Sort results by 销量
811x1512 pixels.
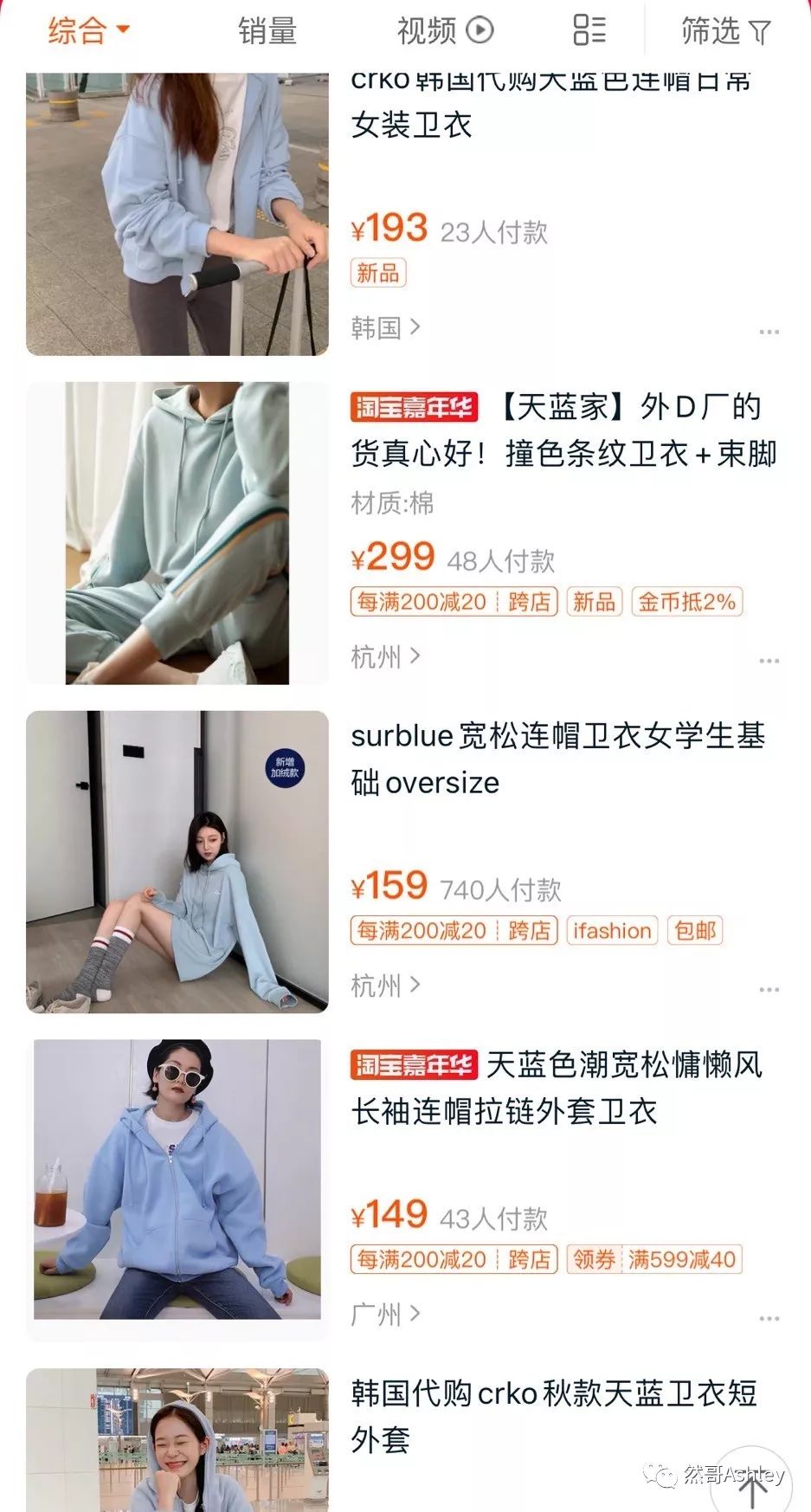coord(267,31)
